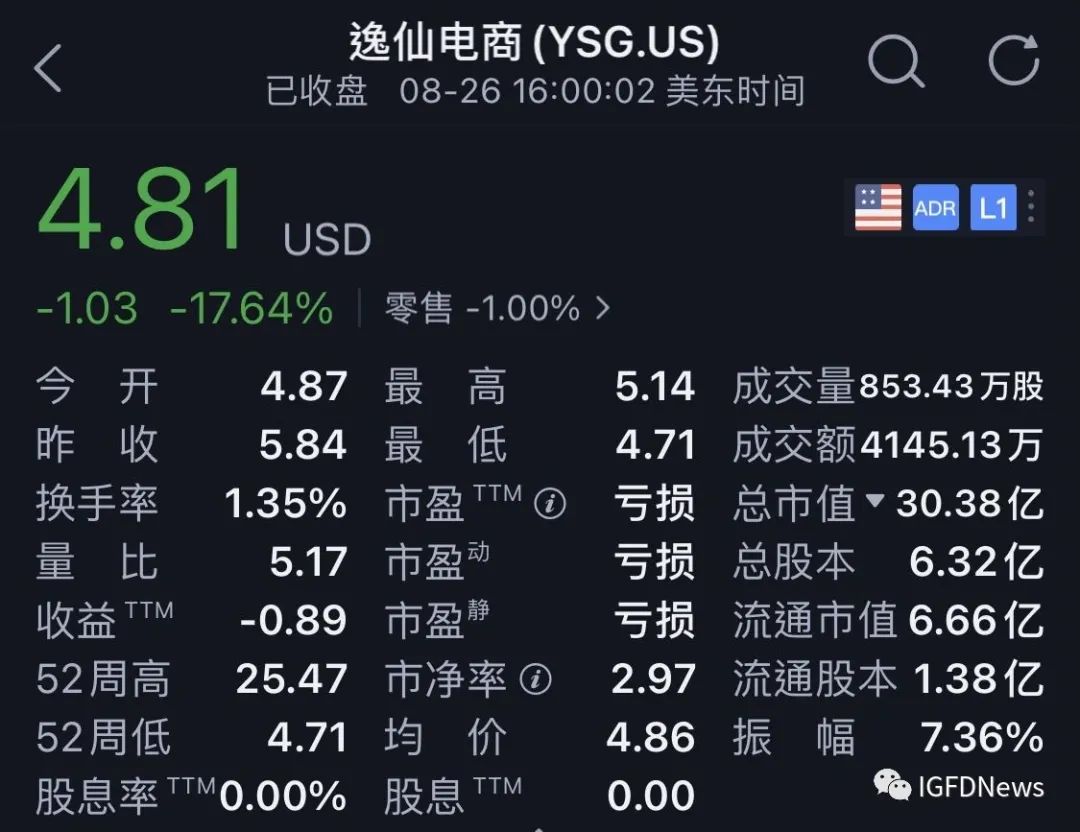1080x832 pixels.
Task: Go back using the top-left arrow
Action: [48, 68]
